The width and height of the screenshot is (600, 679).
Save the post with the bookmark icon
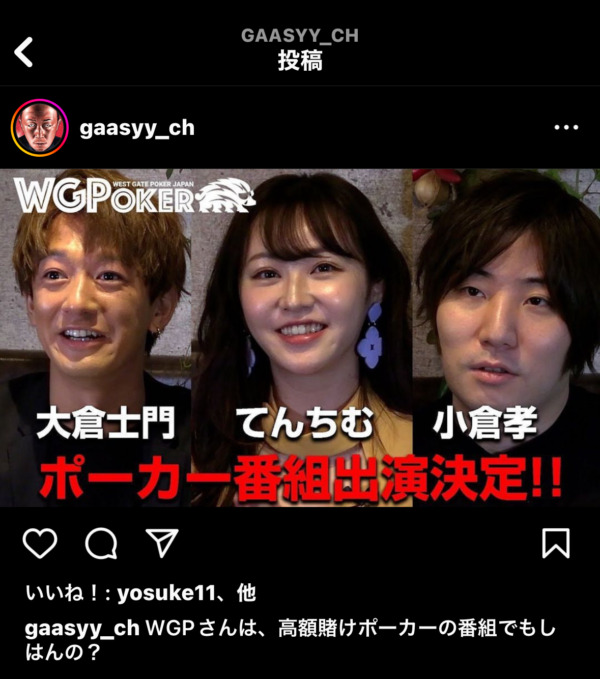pos(556,543)
